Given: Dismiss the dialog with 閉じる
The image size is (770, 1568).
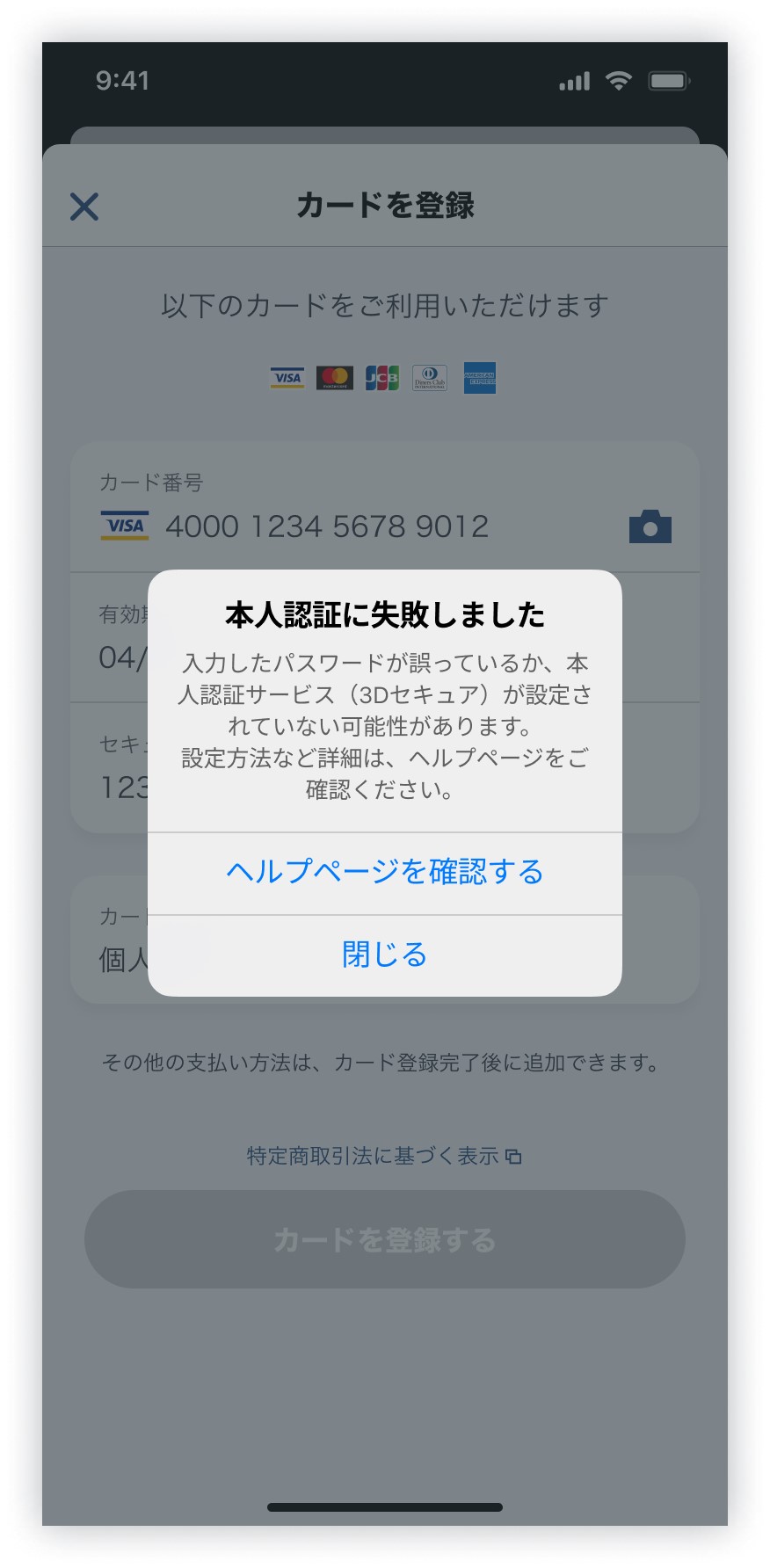Looking at the screenshot, I should click(384, 955).
